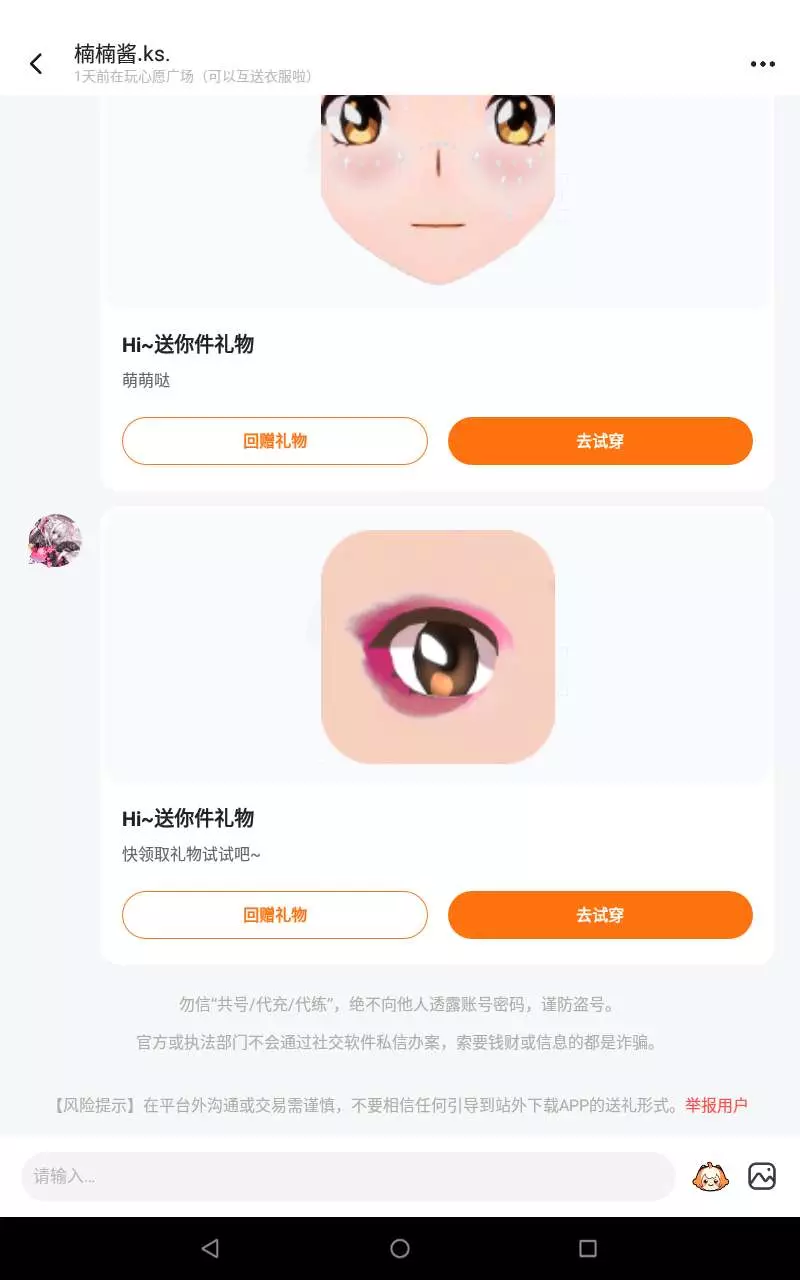Open the three-dot overflow menu
Viewport: 800px width, 1280px height.
click(763, 64)
